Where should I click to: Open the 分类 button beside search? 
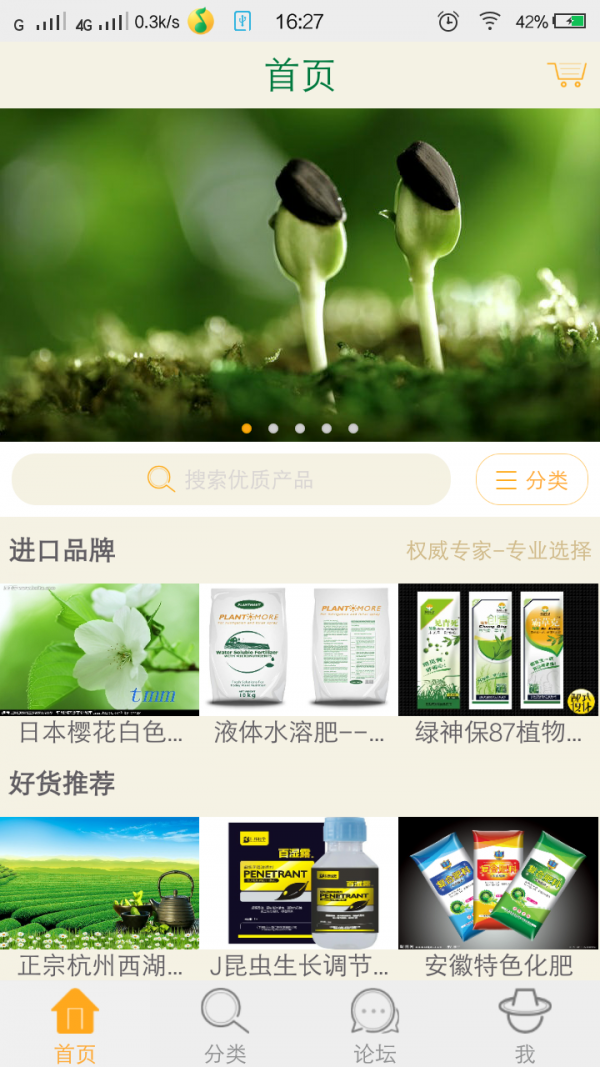[x=531, y=480]
